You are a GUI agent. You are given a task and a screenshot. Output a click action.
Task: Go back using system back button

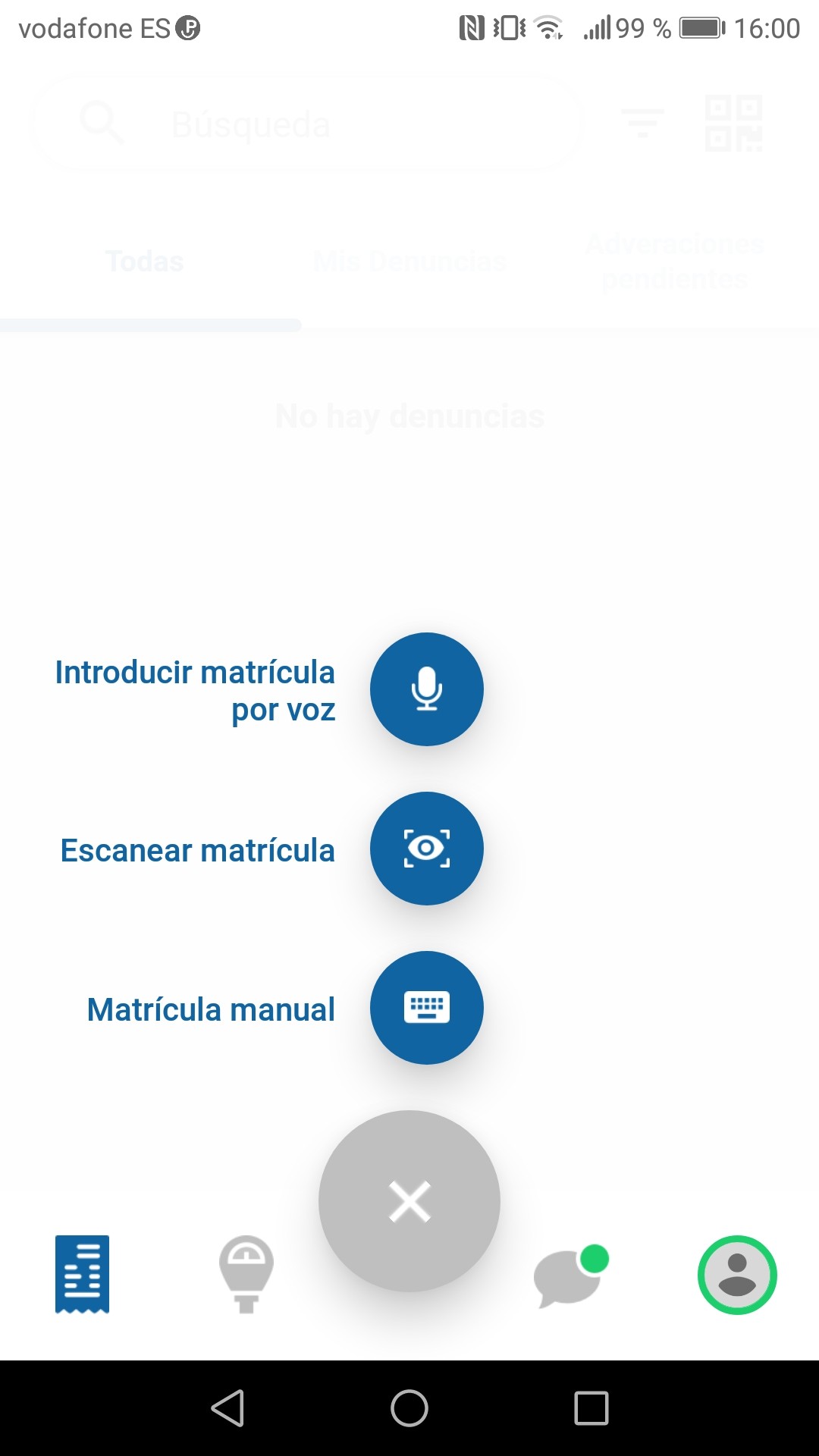[x=227, y=1408]
